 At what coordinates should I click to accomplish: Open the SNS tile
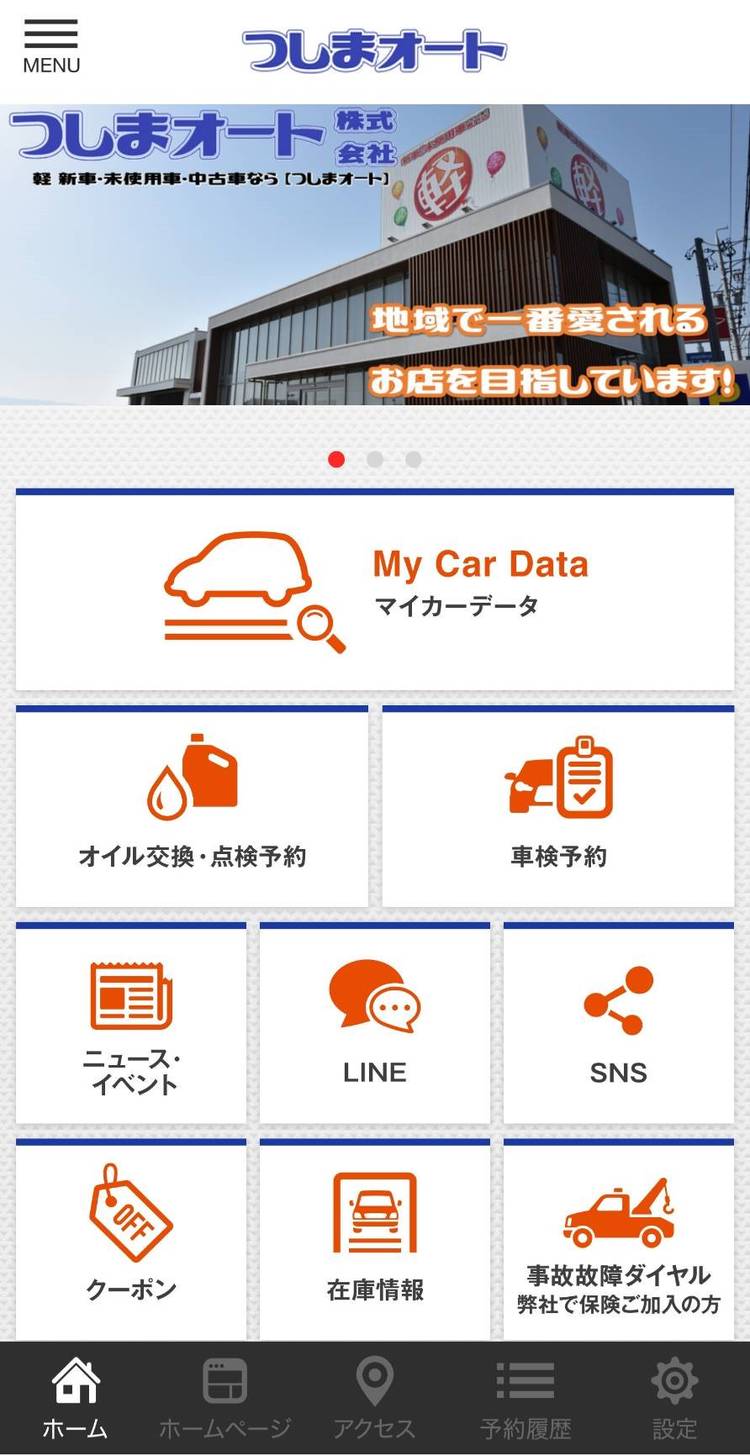click(618, 1024)
